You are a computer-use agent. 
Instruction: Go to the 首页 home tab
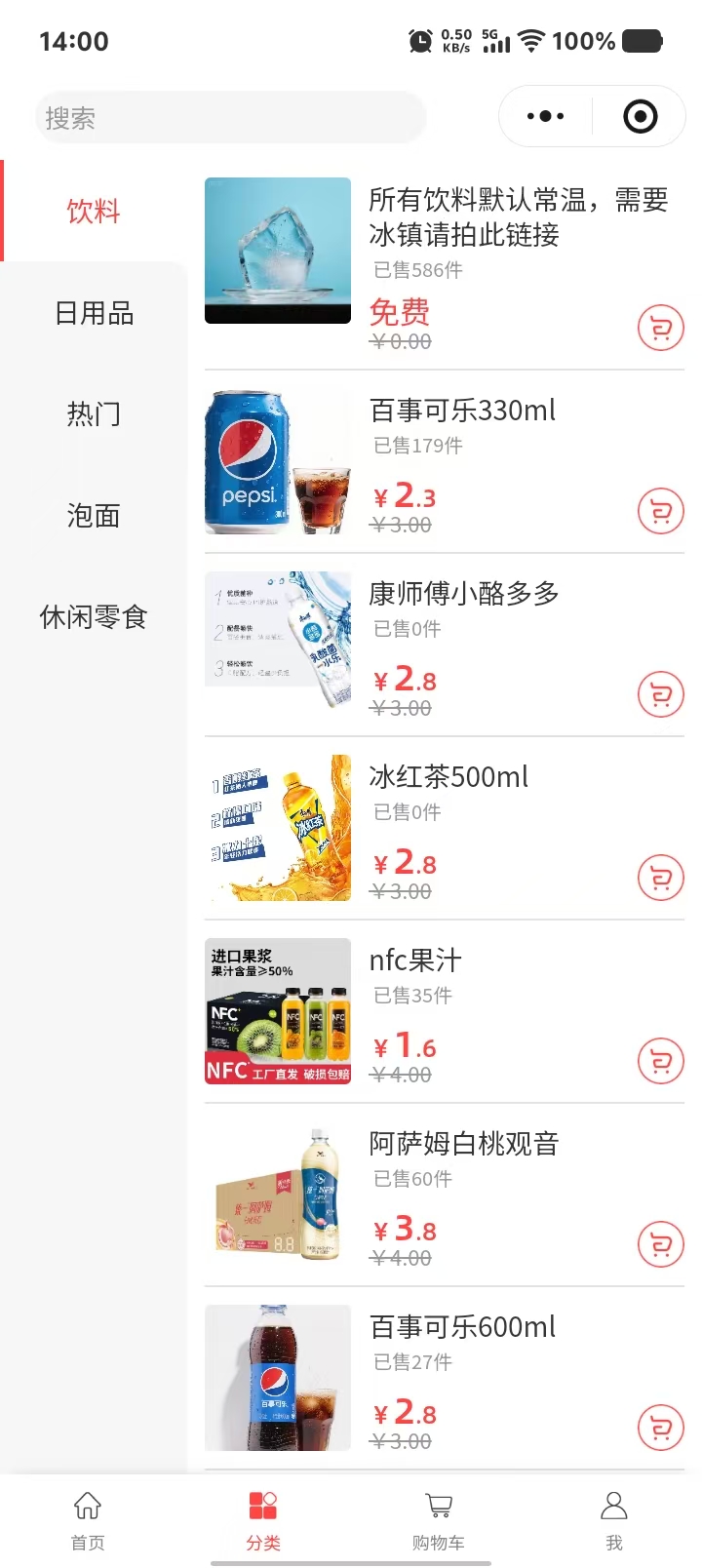[88, 1519]
